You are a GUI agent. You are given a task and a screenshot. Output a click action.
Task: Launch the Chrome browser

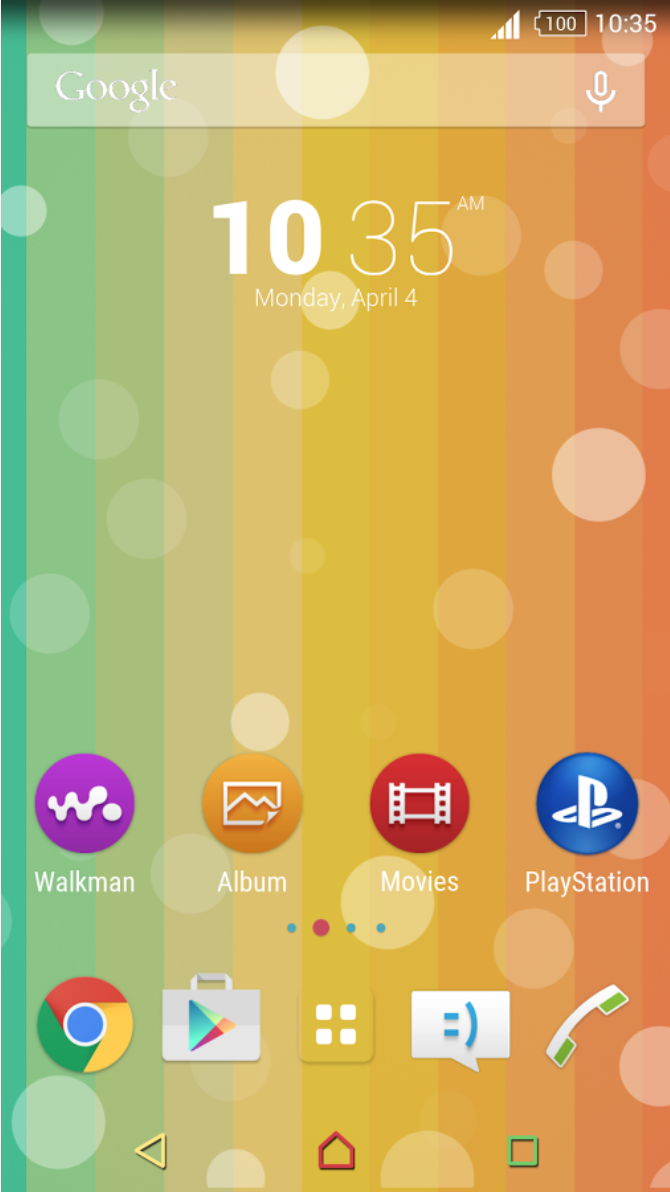coord(85,1025)
